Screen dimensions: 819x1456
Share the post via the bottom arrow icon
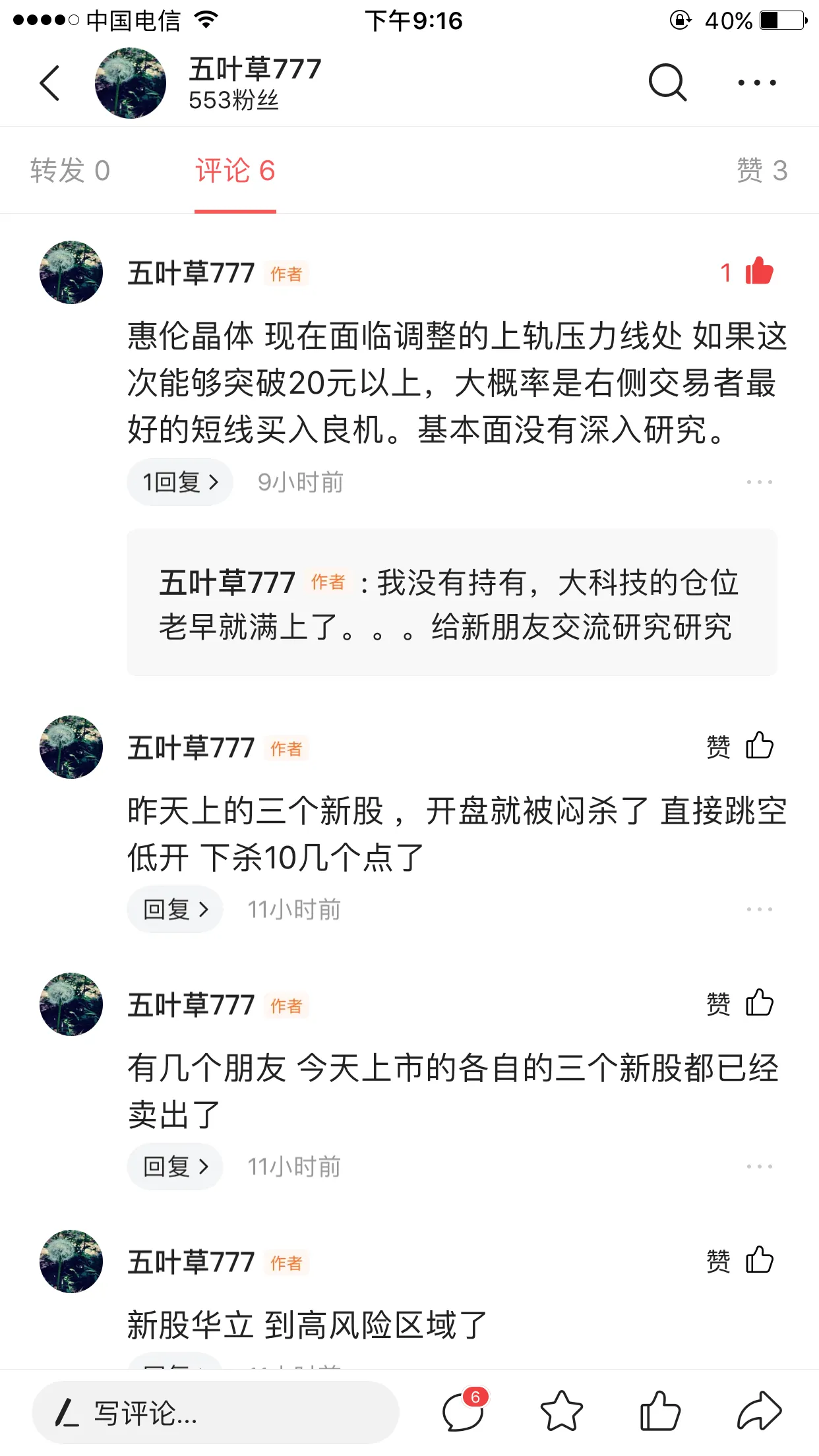coord(759,1412)
